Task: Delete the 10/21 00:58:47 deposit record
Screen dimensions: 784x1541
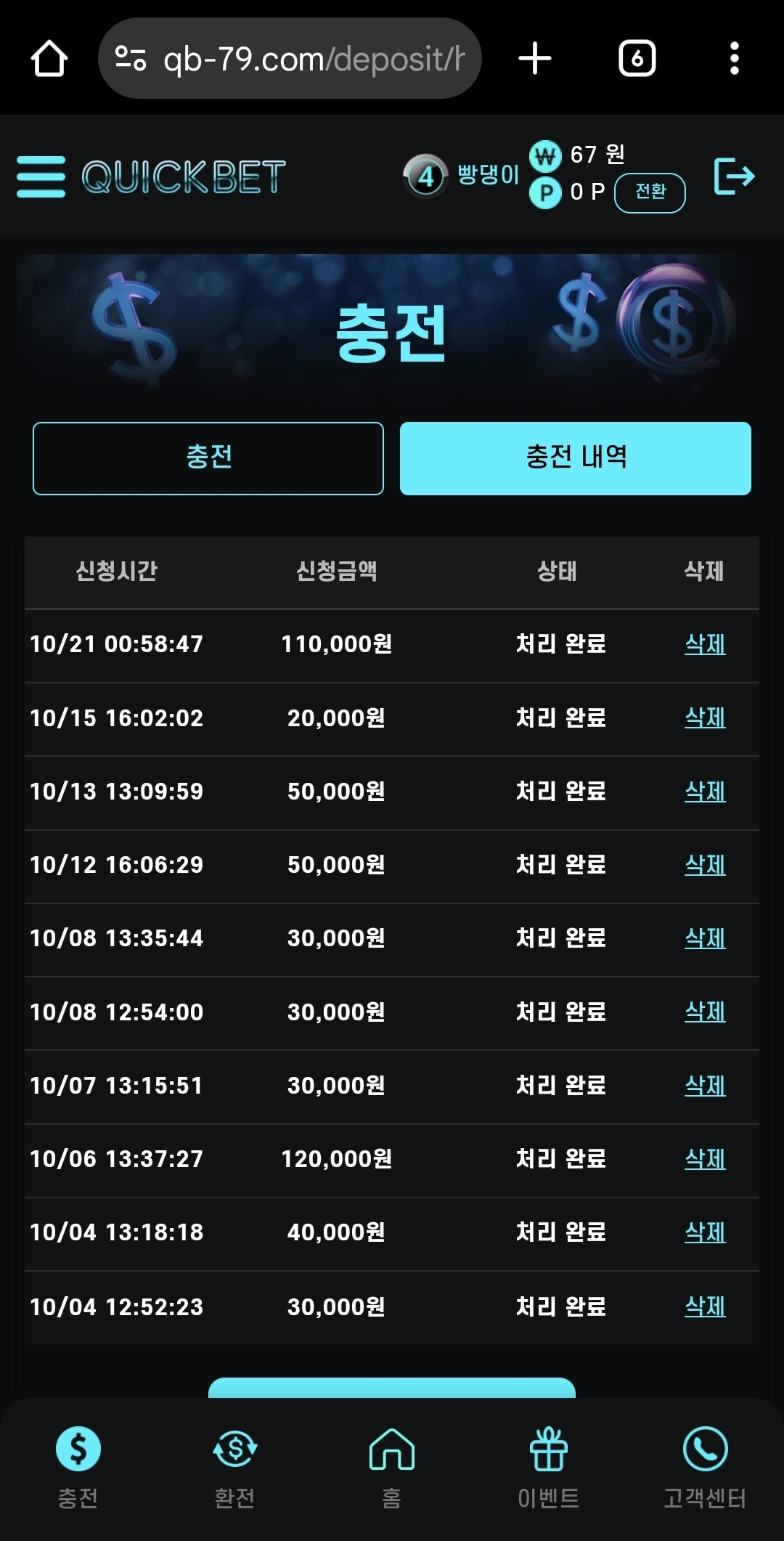Action: (x=704, y=644)
